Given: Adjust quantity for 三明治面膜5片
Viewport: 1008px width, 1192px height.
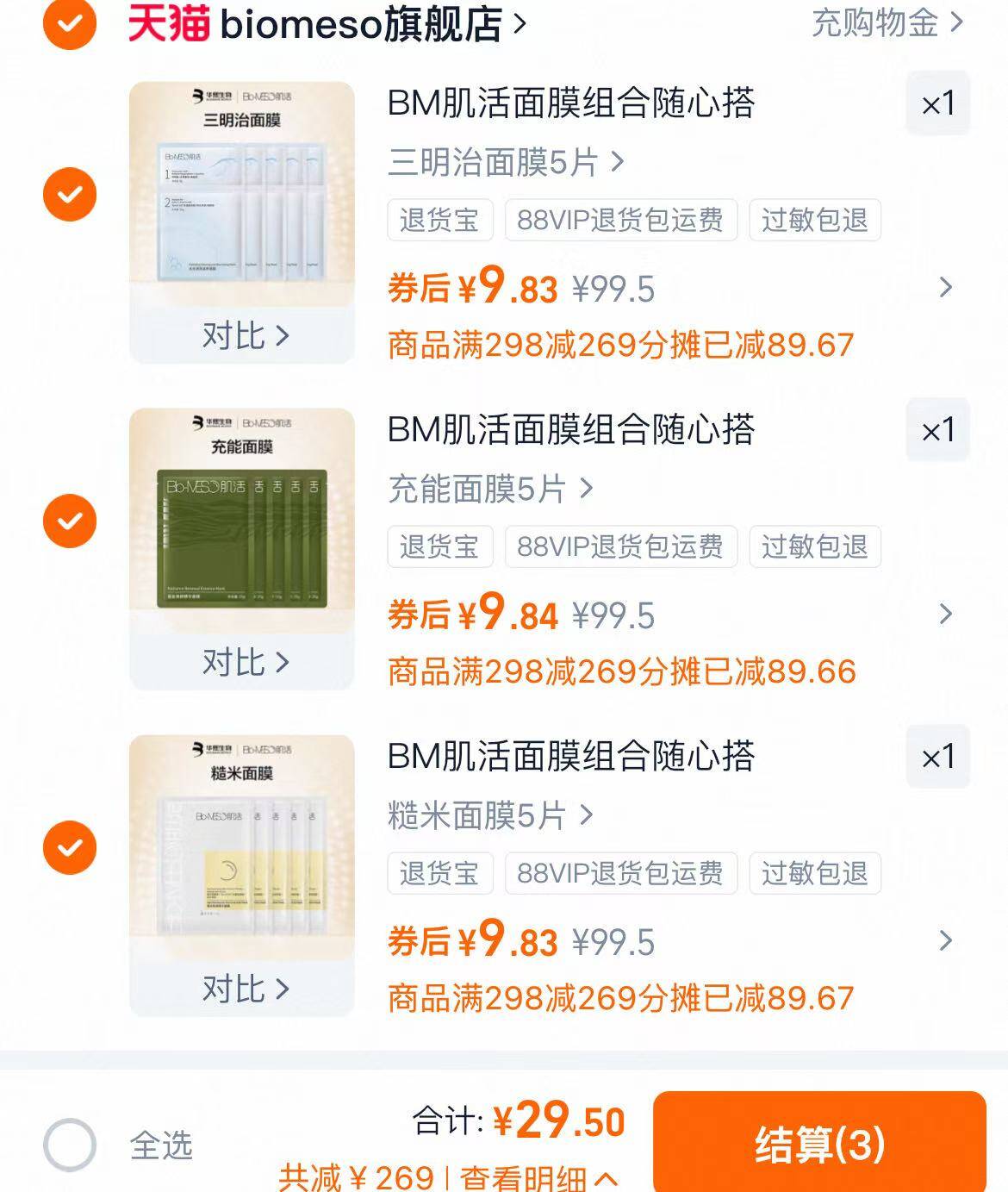Looking at the screenshot, I should pos(937,104).
